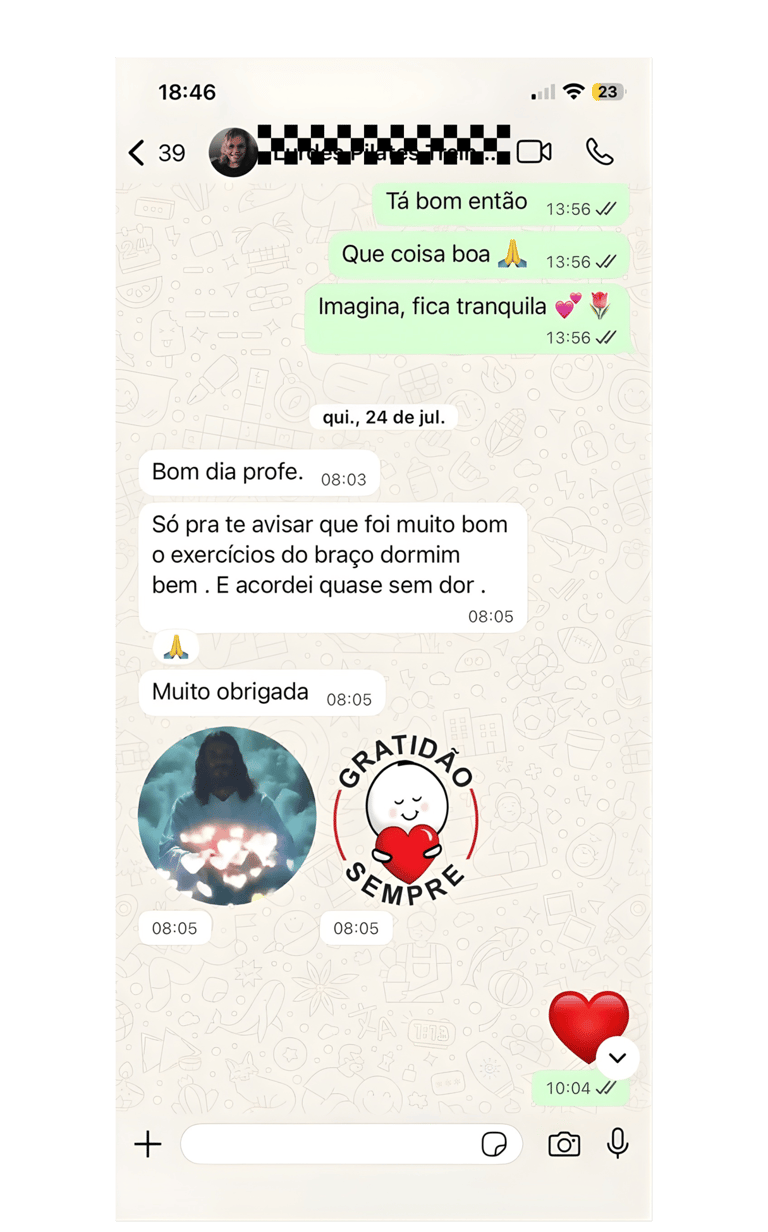The image size is (768, 1232).
Task: Open the round glowing hearts sticker
Action: pyautogui.click(x=227, y=816)
